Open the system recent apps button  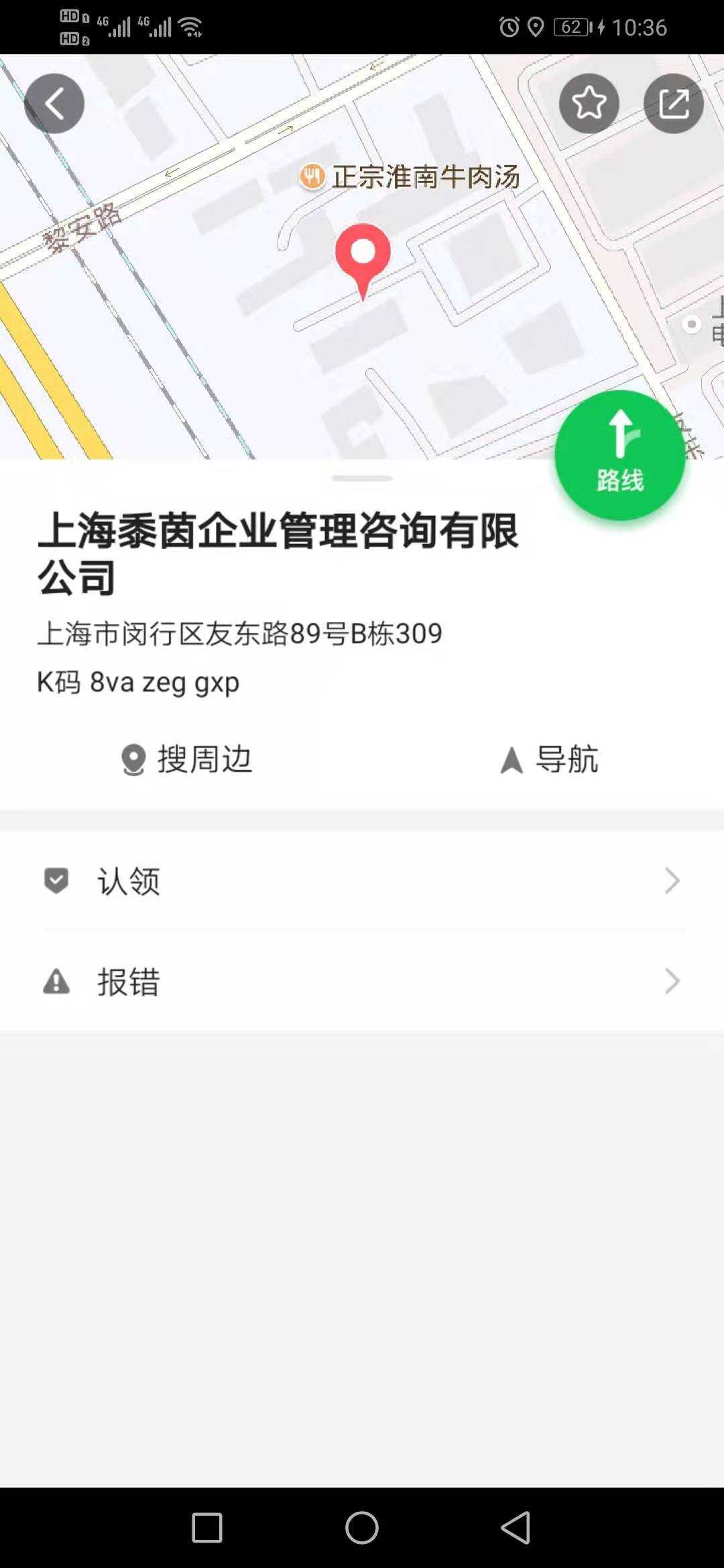point(207,1528)
